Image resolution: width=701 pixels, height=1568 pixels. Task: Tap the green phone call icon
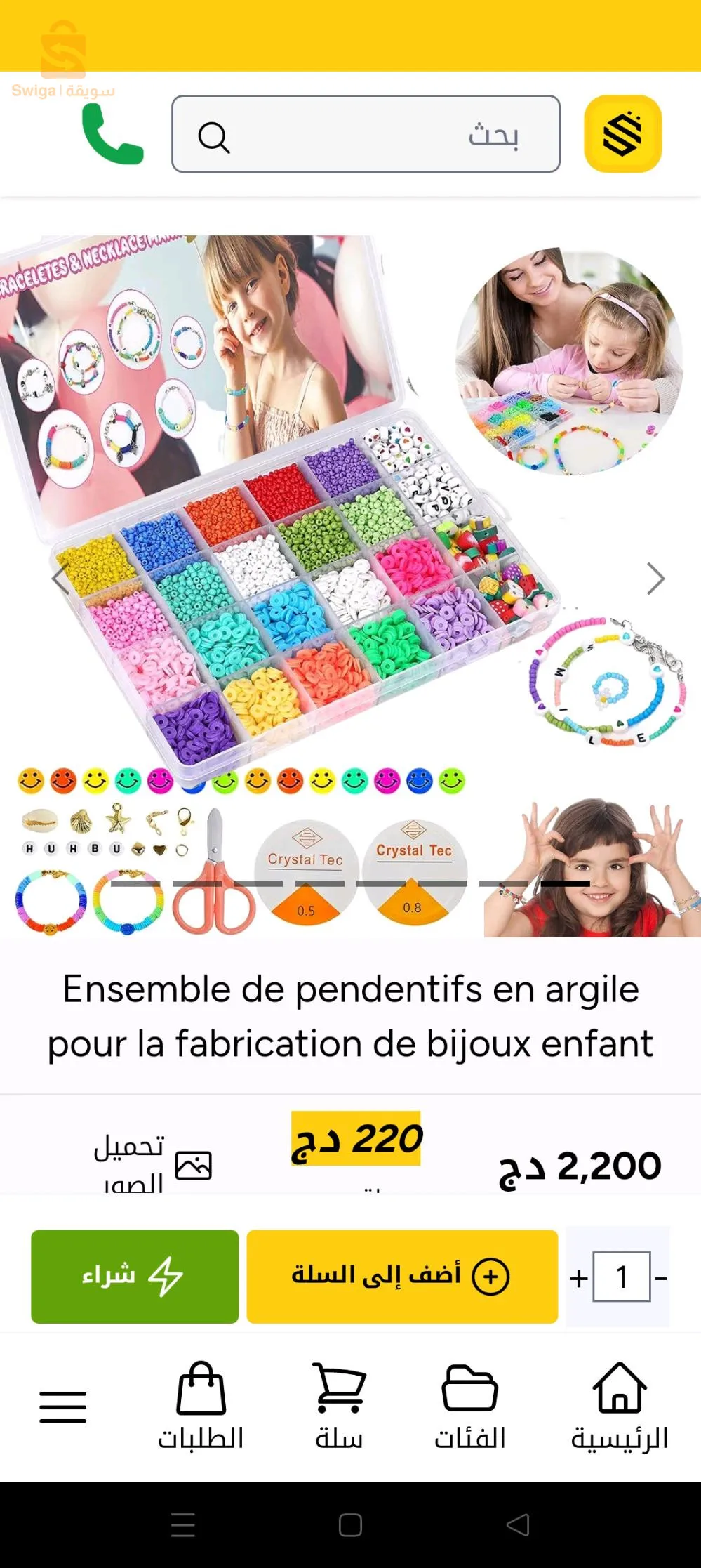112,134
